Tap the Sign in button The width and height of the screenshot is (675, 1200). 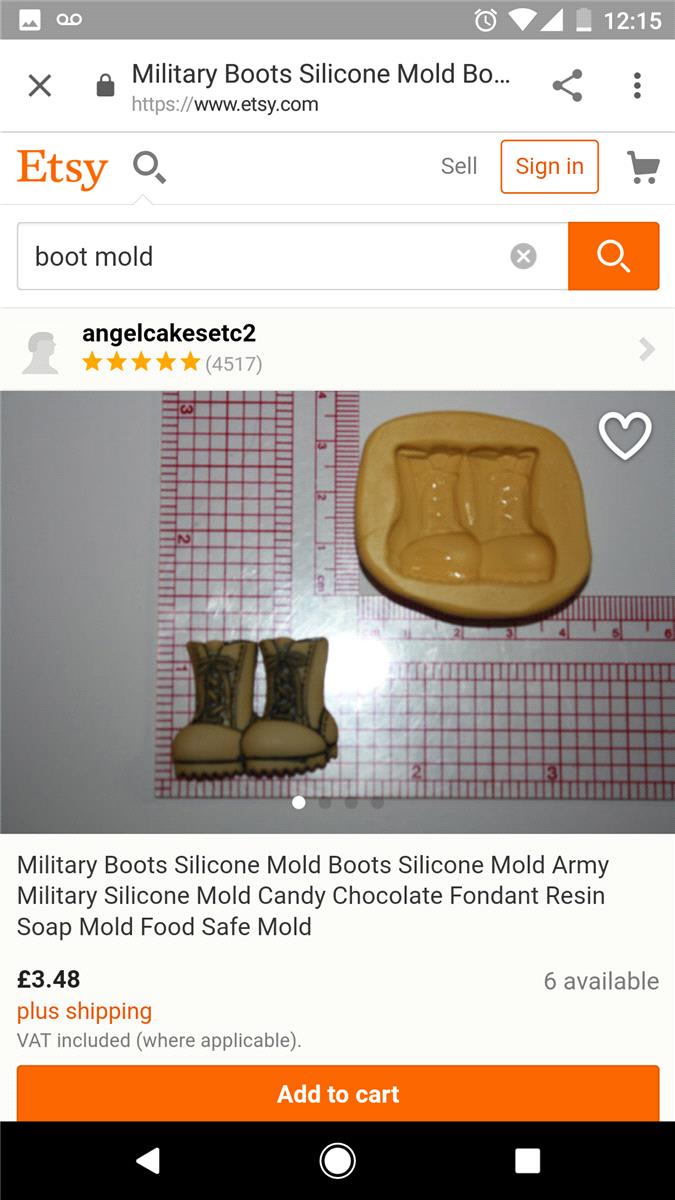point(549,166)
